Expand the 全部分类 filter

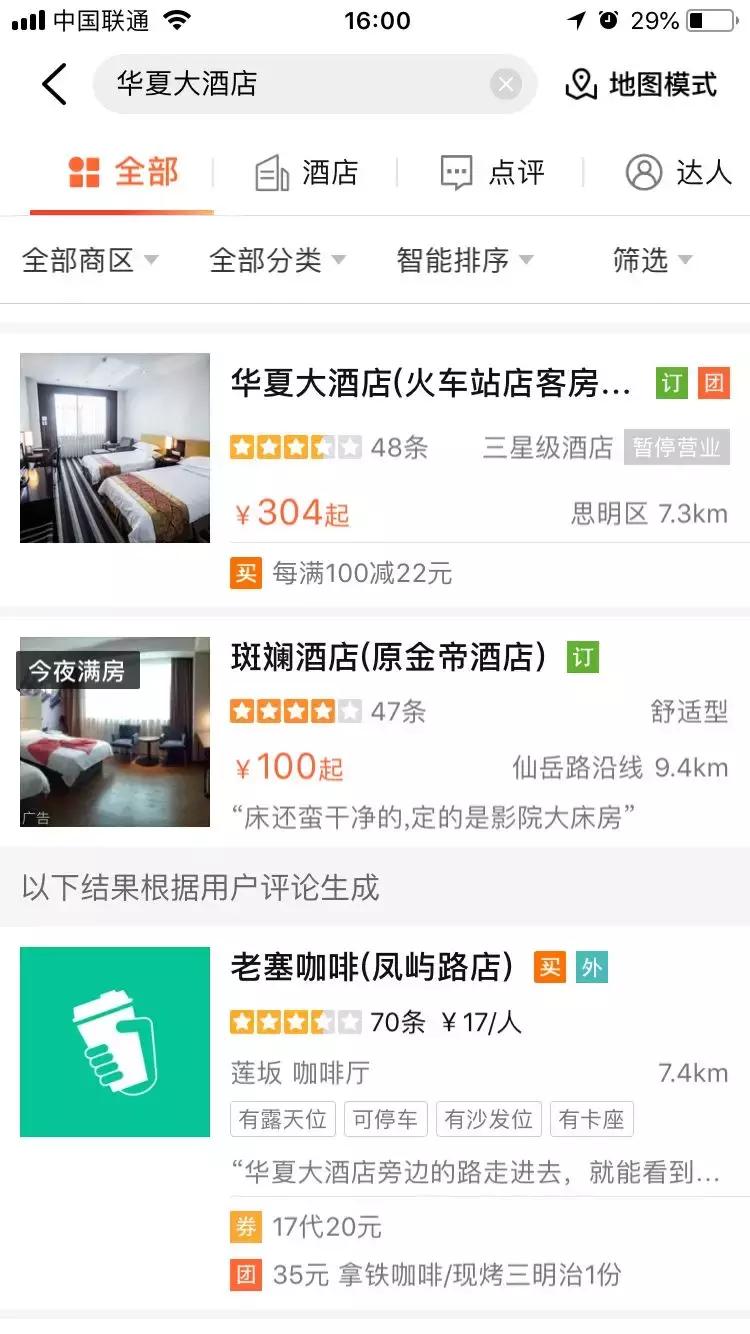pos(277,259)
